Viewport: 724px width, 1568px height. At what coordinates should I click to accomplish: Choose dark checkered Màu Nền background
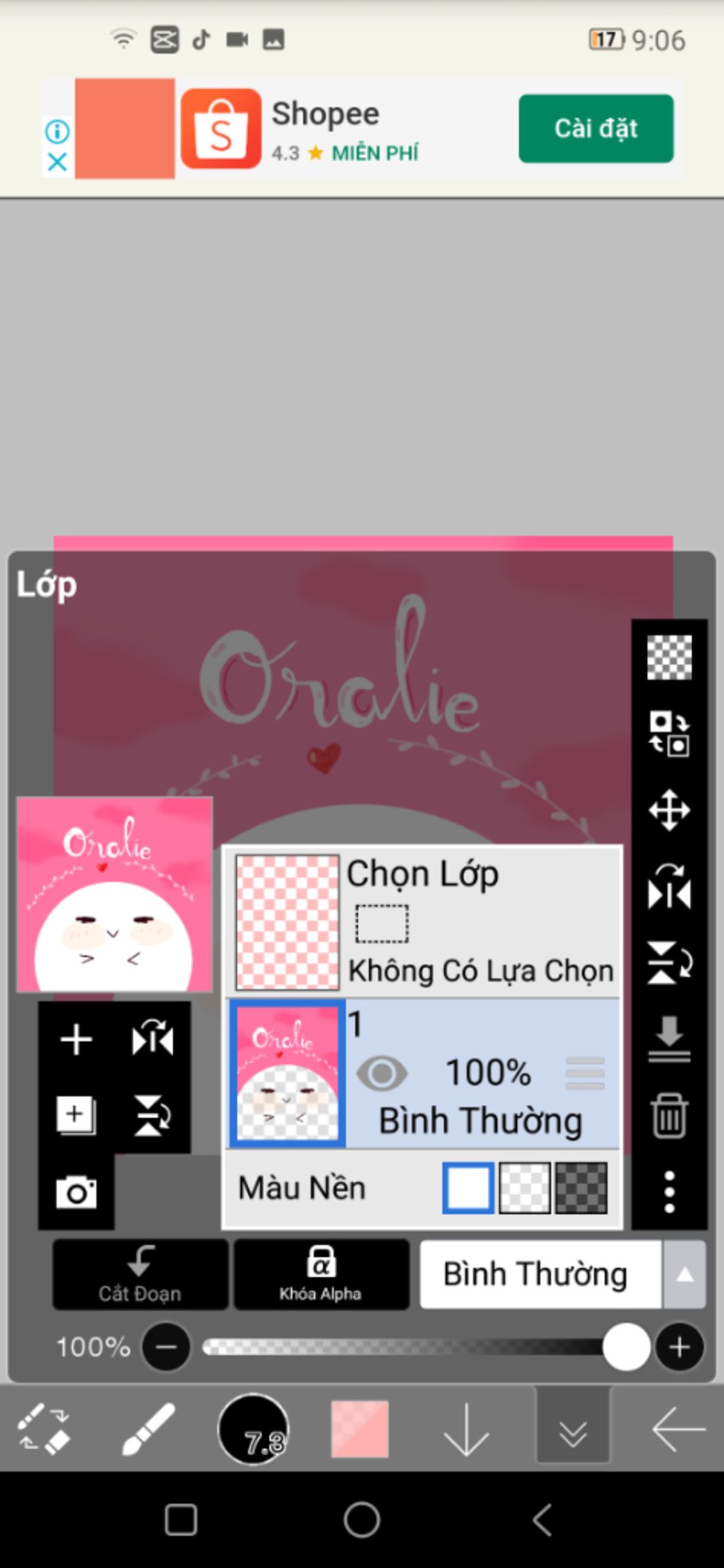pos(581,1188)
